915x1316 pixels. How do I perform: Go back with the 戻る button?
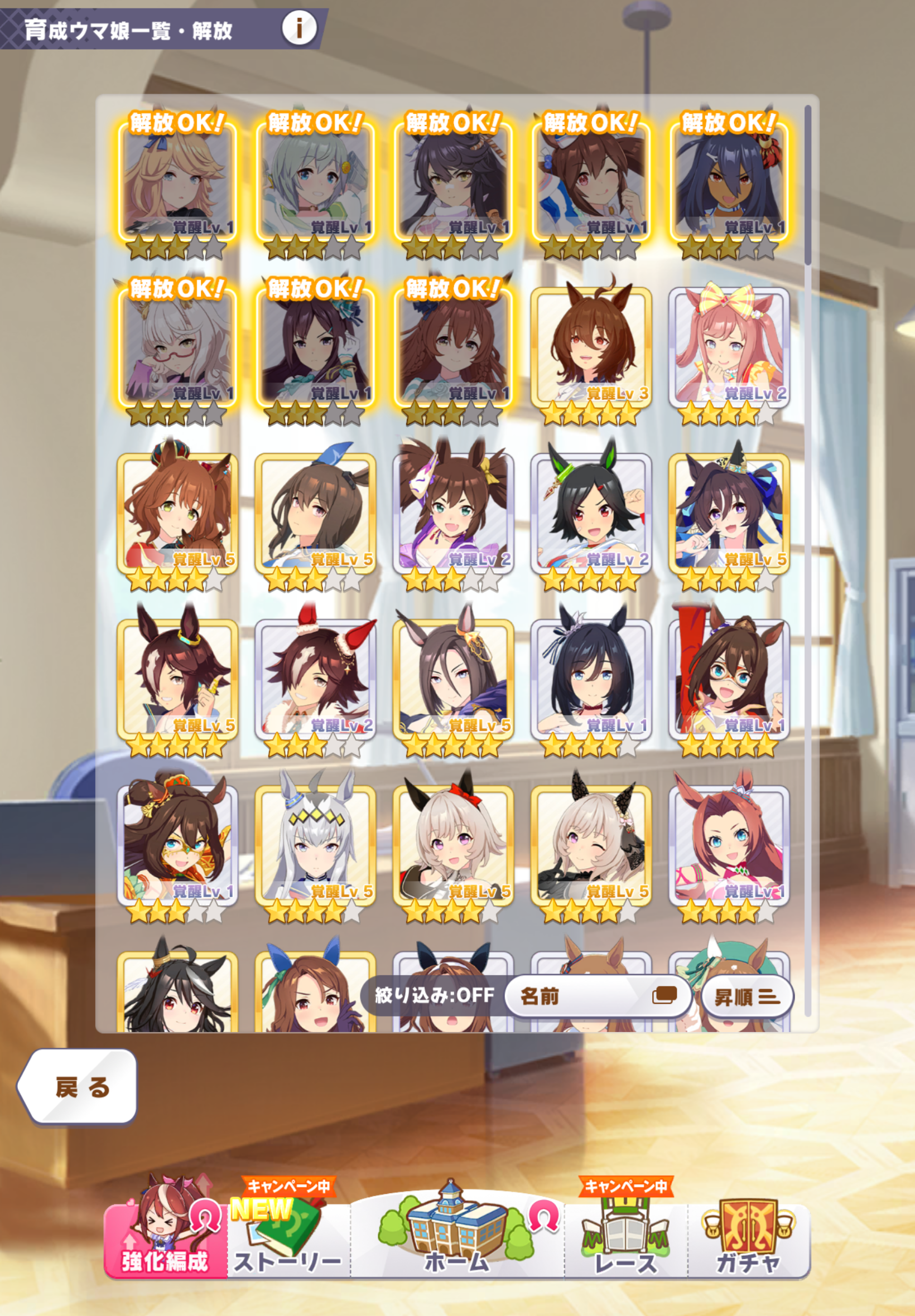79,1087
